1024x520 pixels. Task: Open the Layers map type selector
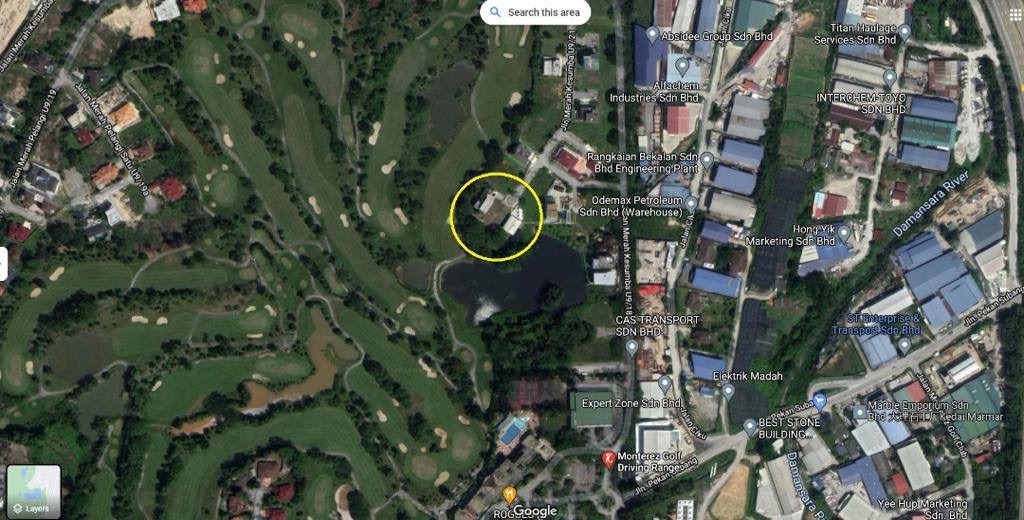point(33,491)
